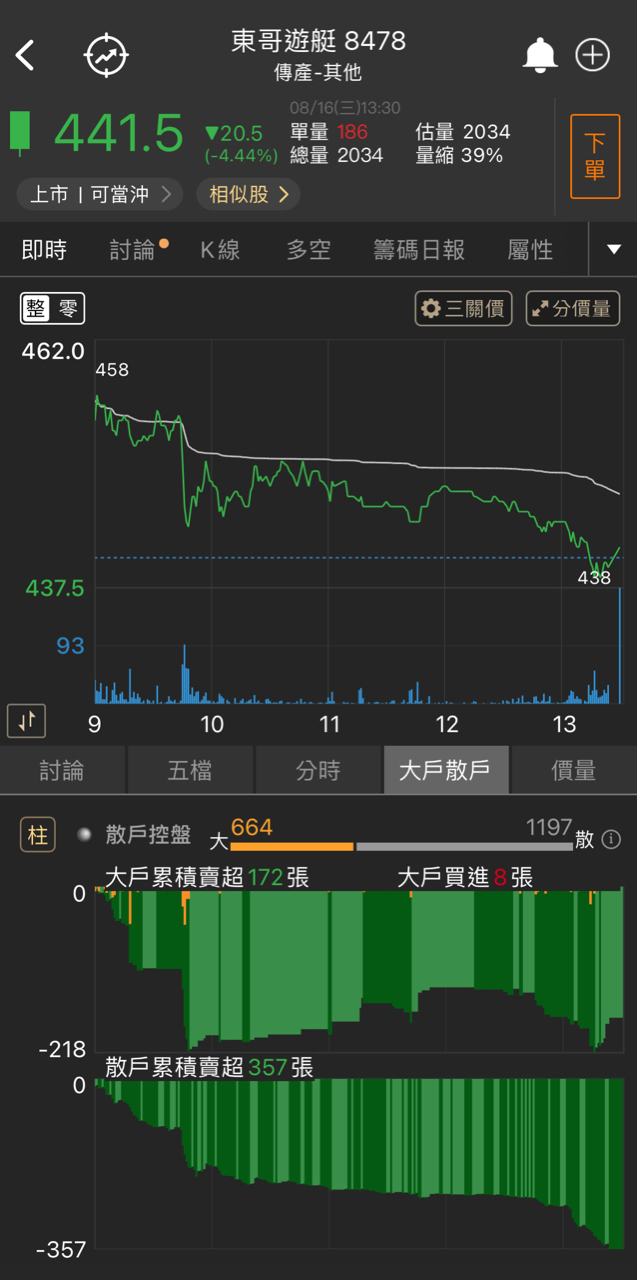Set a price alert with the bell
Image resolution: width=638 pixels, height=1280 pixels.
pos(540,56)
